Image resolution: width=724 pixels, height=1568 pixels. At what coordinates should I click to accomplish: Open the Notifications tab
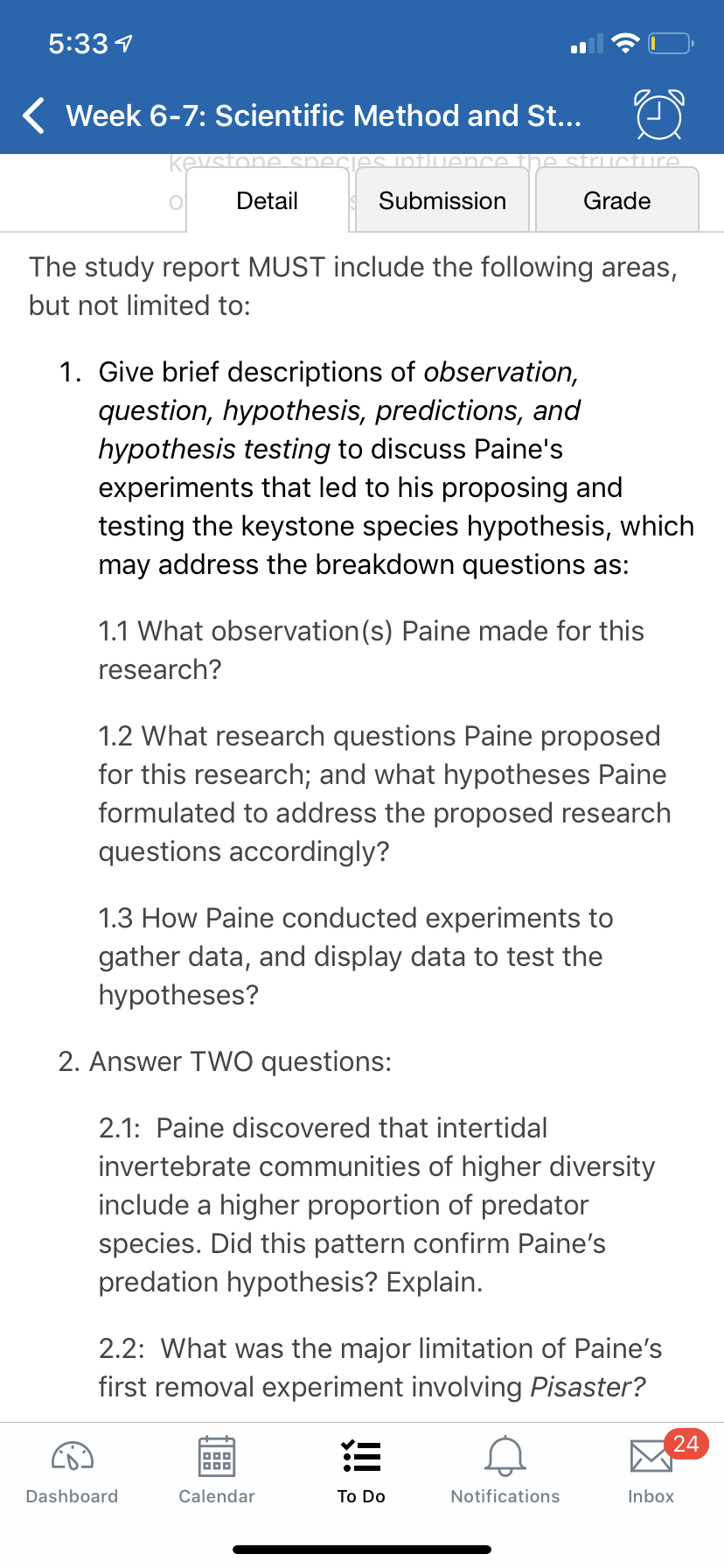(x=505, y=1472)
